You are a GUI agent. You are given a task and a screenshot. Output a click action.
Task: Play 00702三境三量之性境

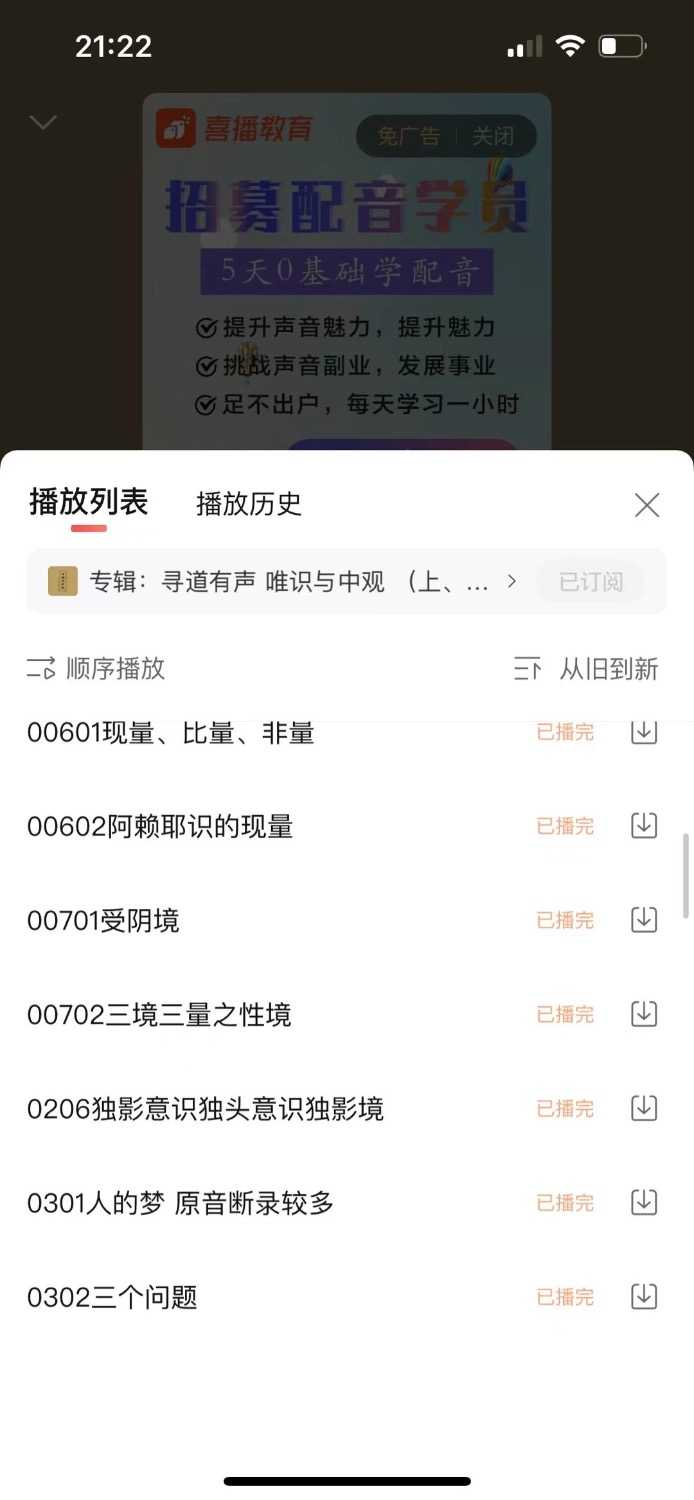[160, 1015]
